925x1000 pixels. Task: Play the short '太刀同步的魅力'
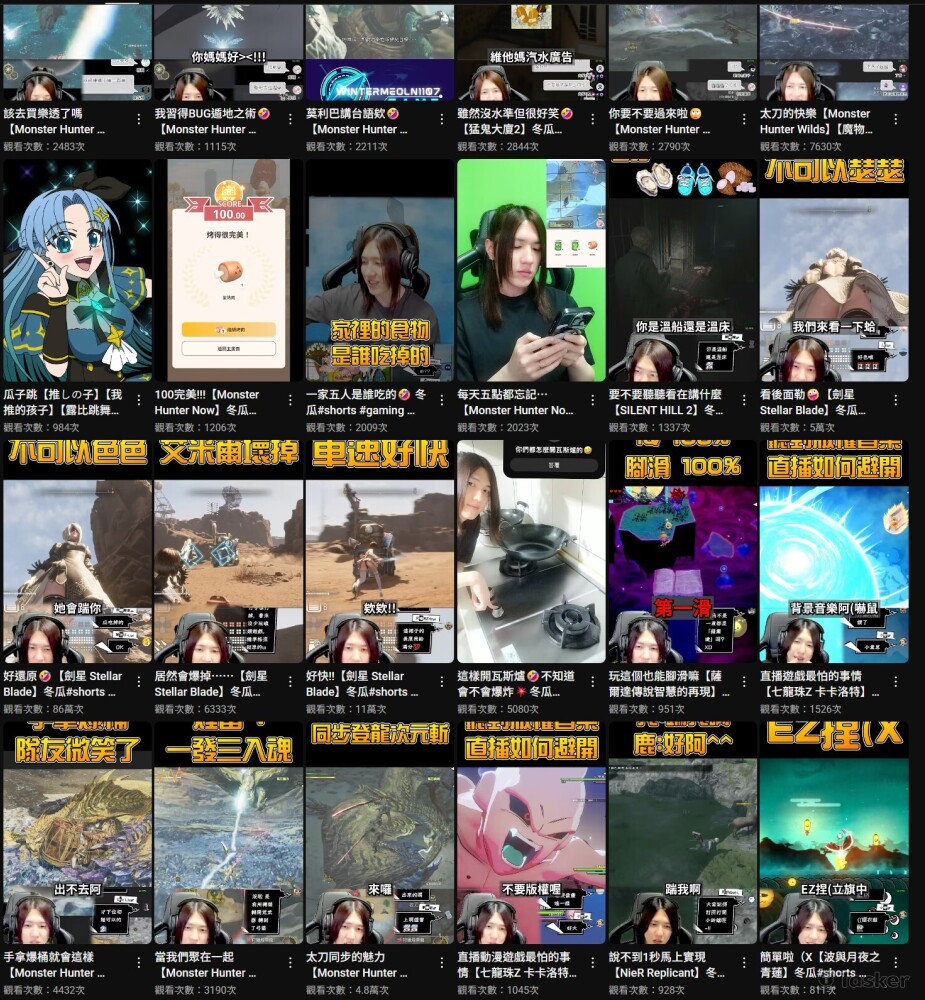[x=379, y=832]
